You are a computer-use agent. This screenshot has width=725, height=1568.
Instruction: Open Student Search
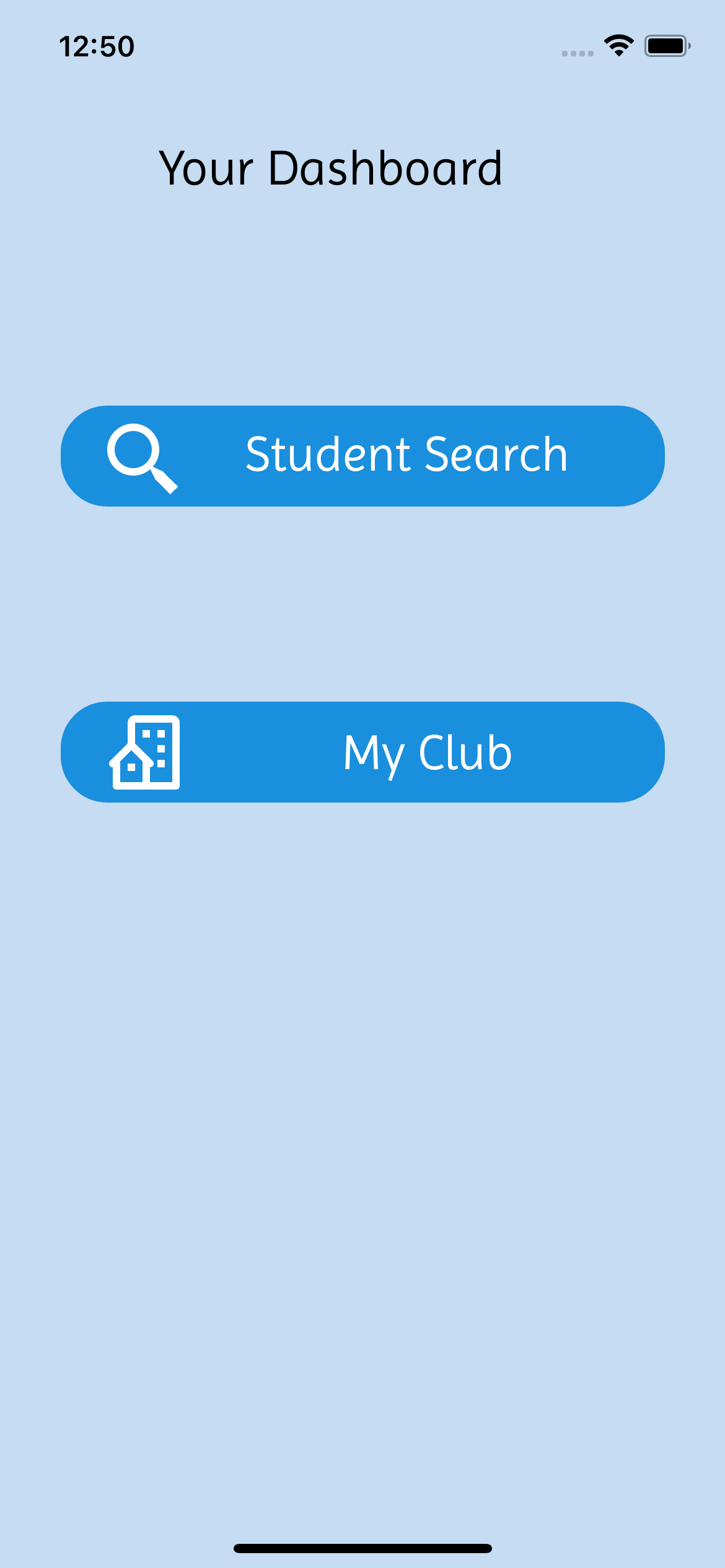click(362, 456)
